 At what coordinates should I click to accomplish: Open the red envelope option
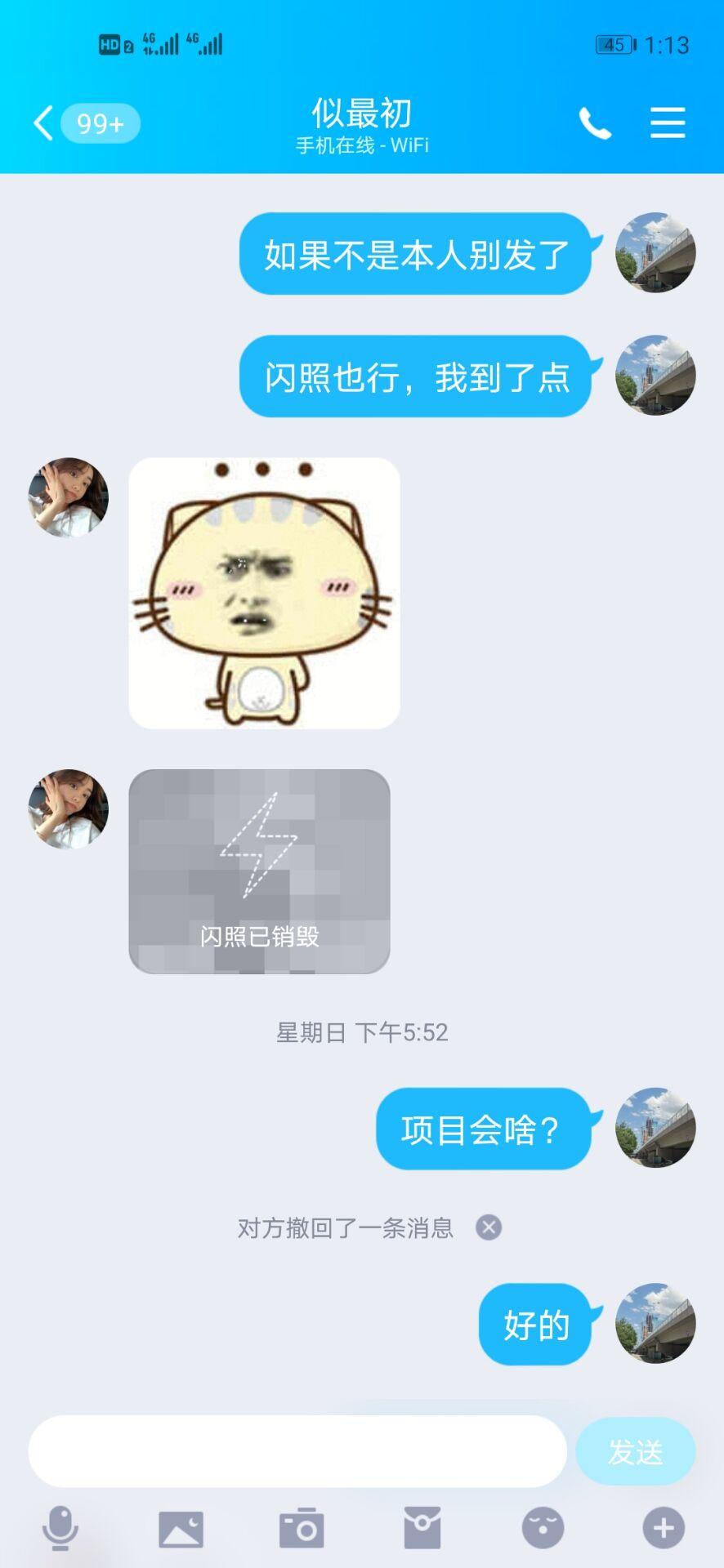(422, 1528)
